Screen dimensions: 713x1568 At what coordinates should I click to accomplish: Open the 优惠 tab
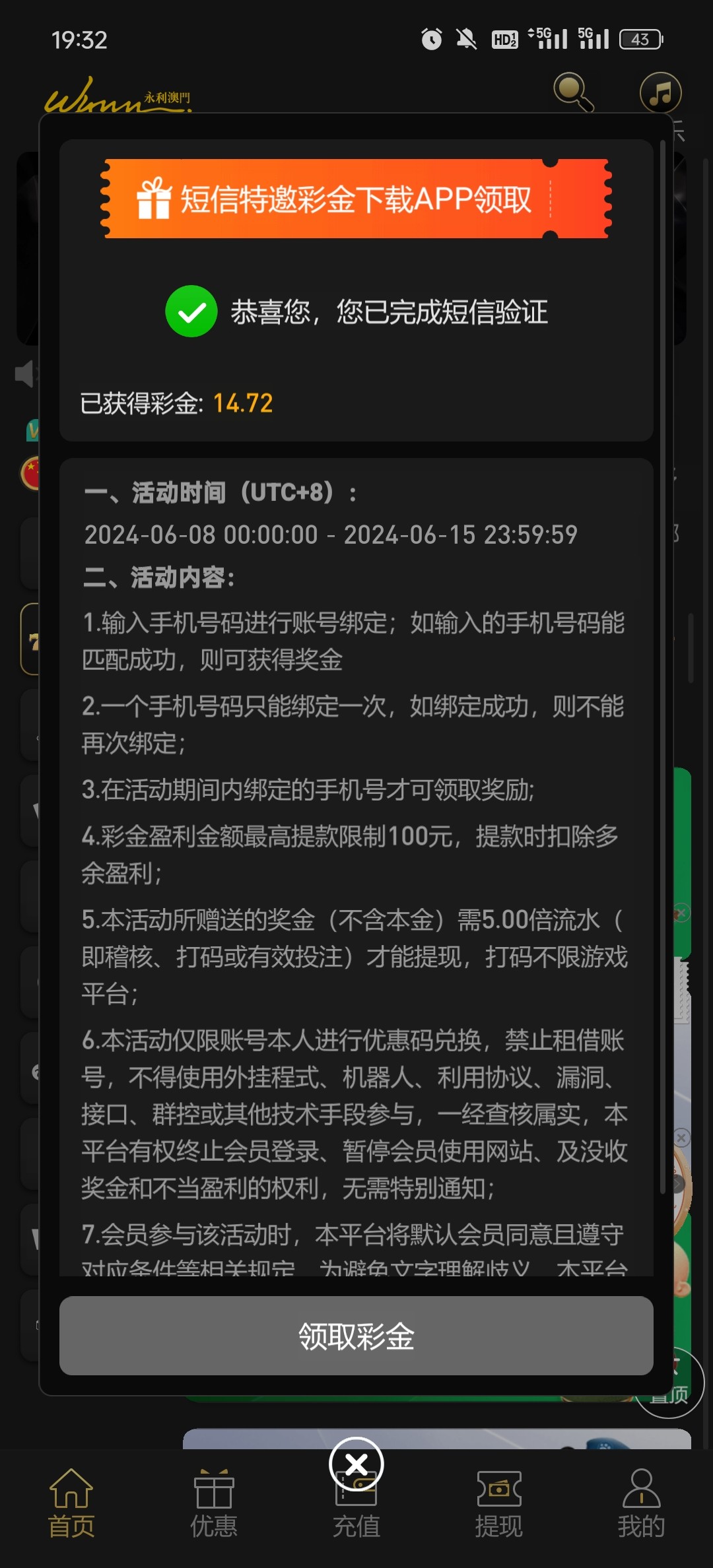(x=213, y=1503)
